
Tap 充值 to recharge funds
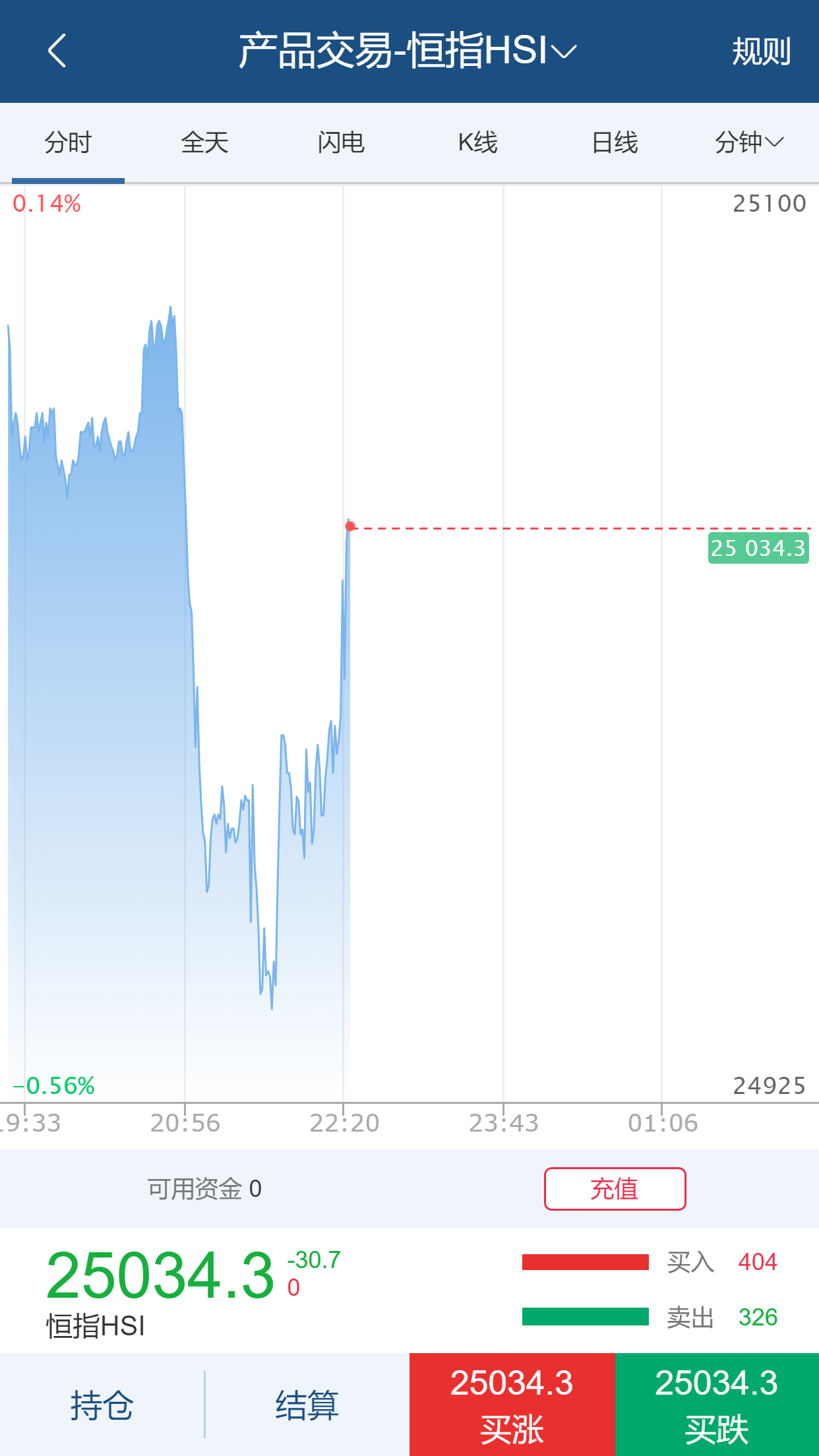(615, 1189)
